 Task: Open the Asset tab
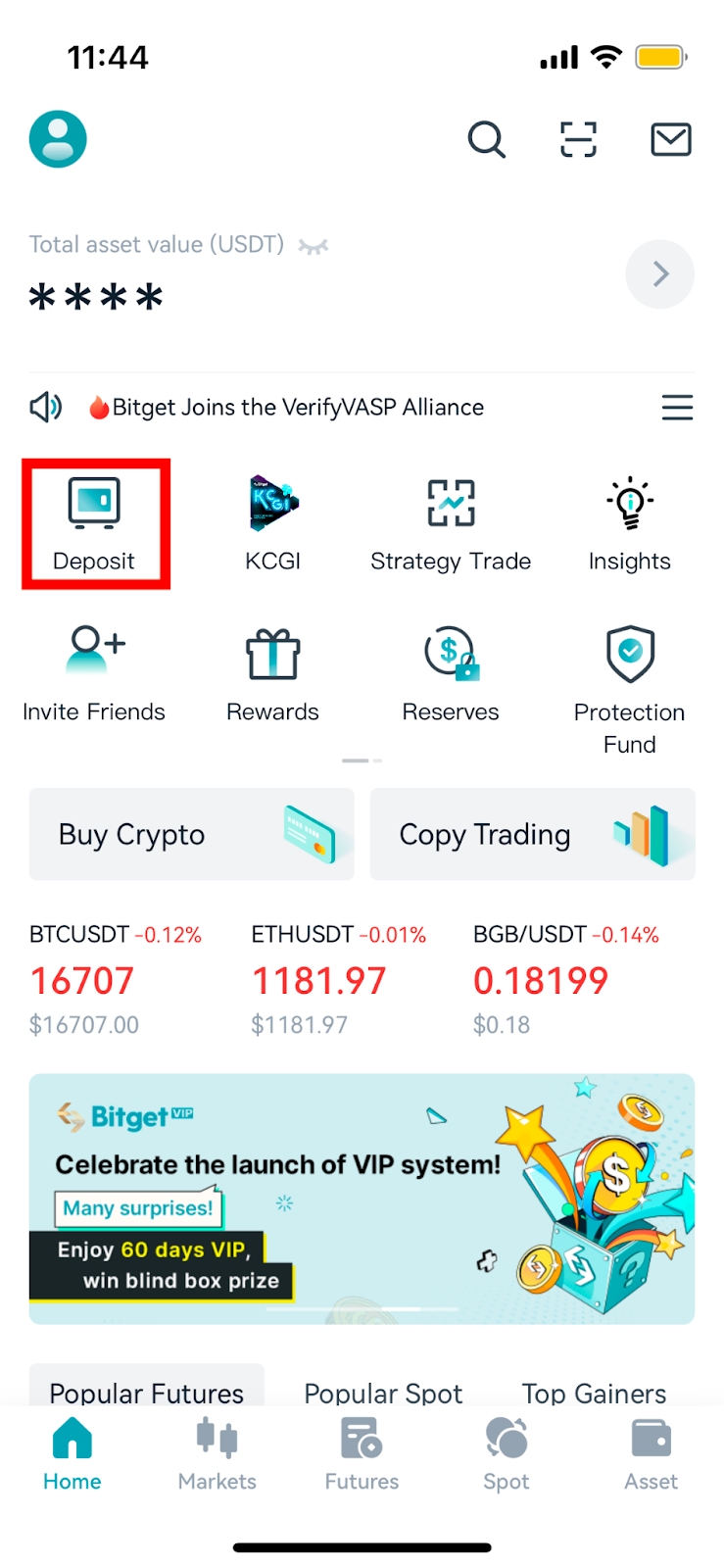click(x=651, y=1454)
